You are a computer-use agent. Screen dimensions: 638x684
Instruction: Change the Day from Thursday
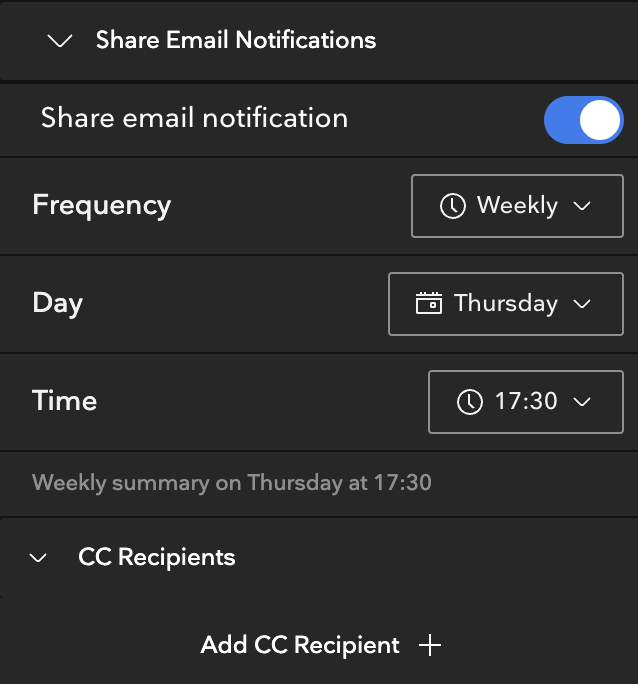[x=505, y=304]
